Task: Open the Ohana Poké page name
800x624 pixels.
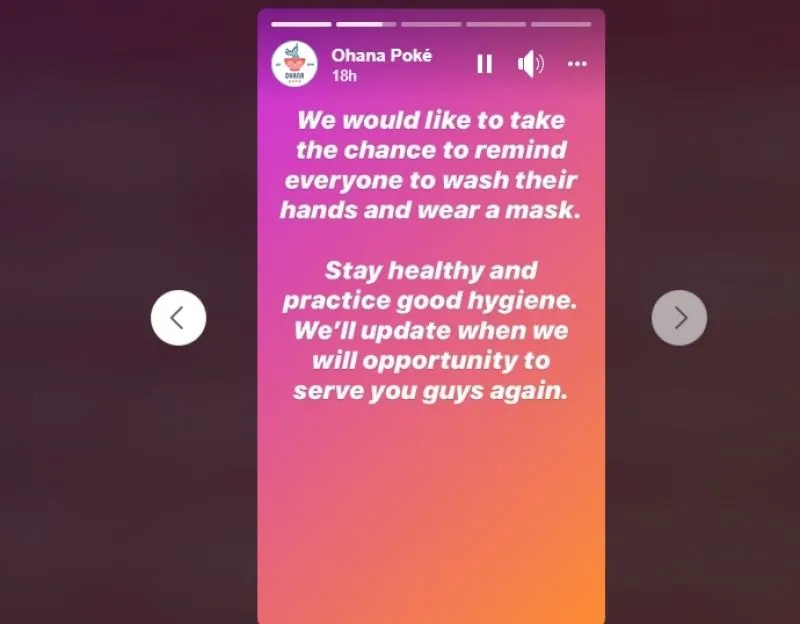Action: [x=368, y=56]
